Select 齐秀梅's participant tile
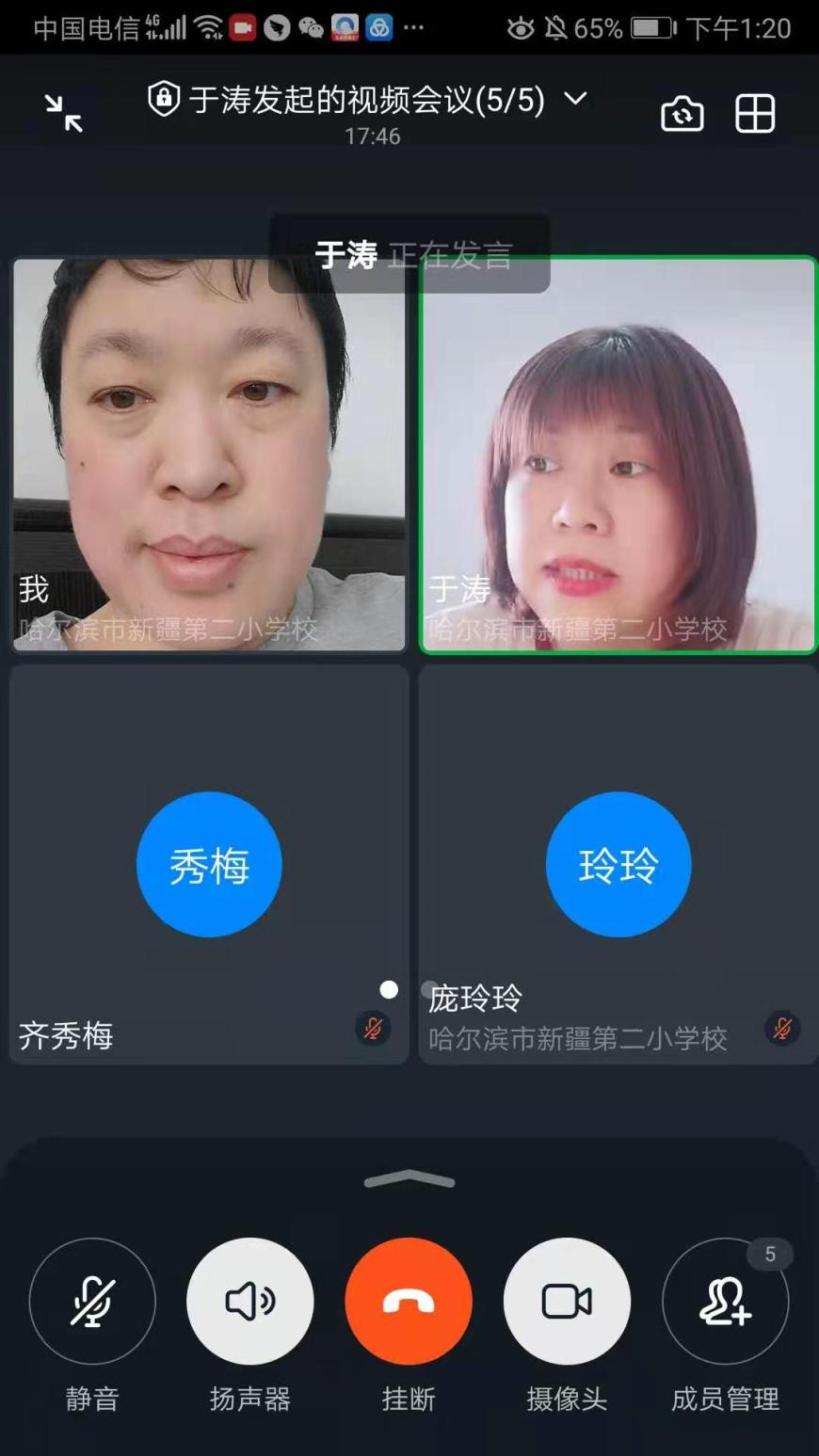Image resolution: width=819 pixels, height=1456 pixels. [x=209, y=864]
